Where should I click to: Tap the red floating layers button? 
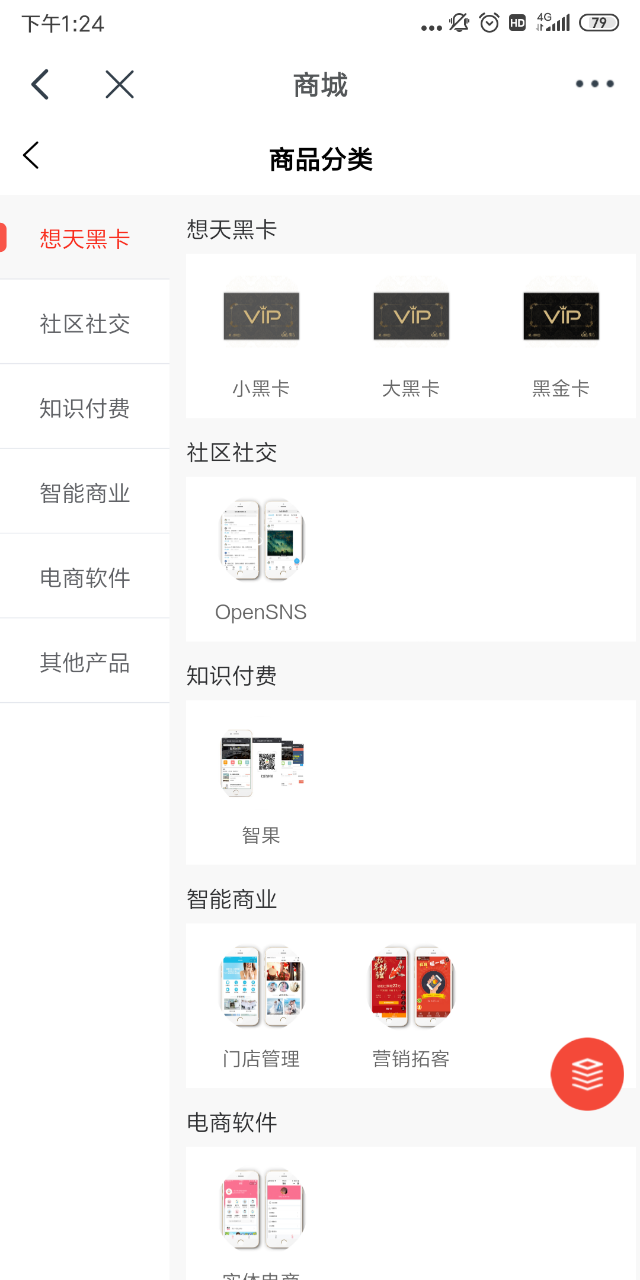587,1074
